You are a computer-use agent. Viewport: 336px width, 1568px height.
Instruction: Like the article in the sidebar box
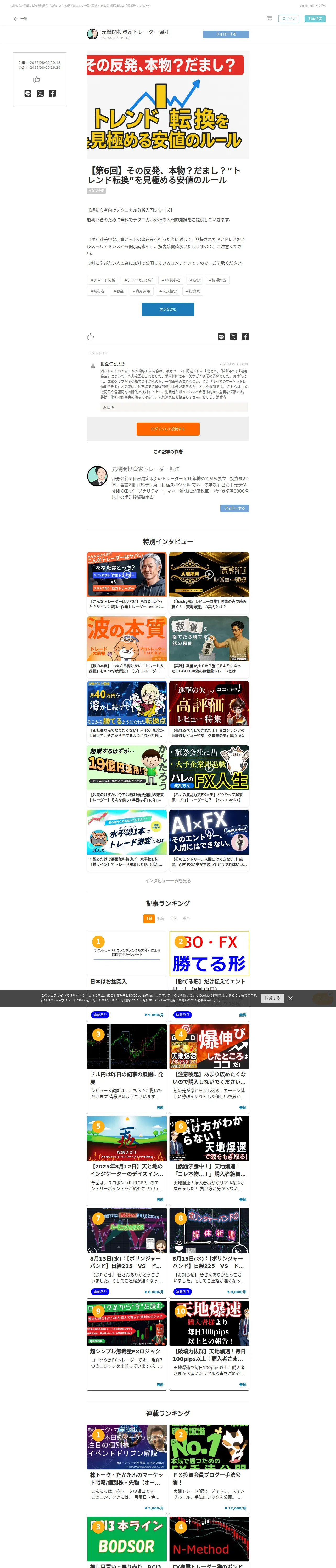37,79
